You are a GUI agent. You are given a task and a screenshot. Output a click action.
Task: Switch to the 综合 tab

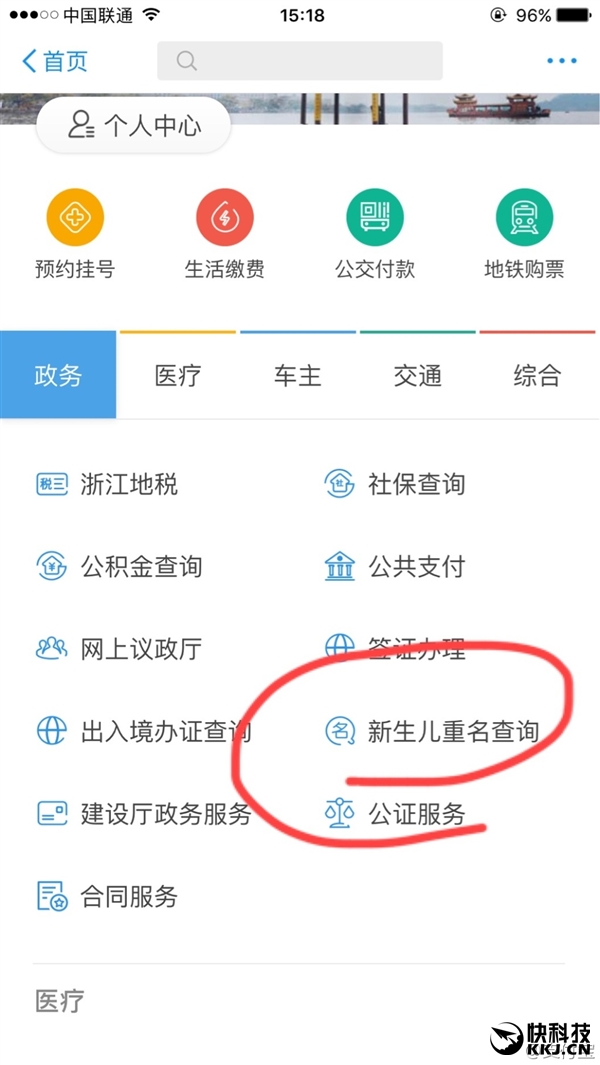pos(537,375)
